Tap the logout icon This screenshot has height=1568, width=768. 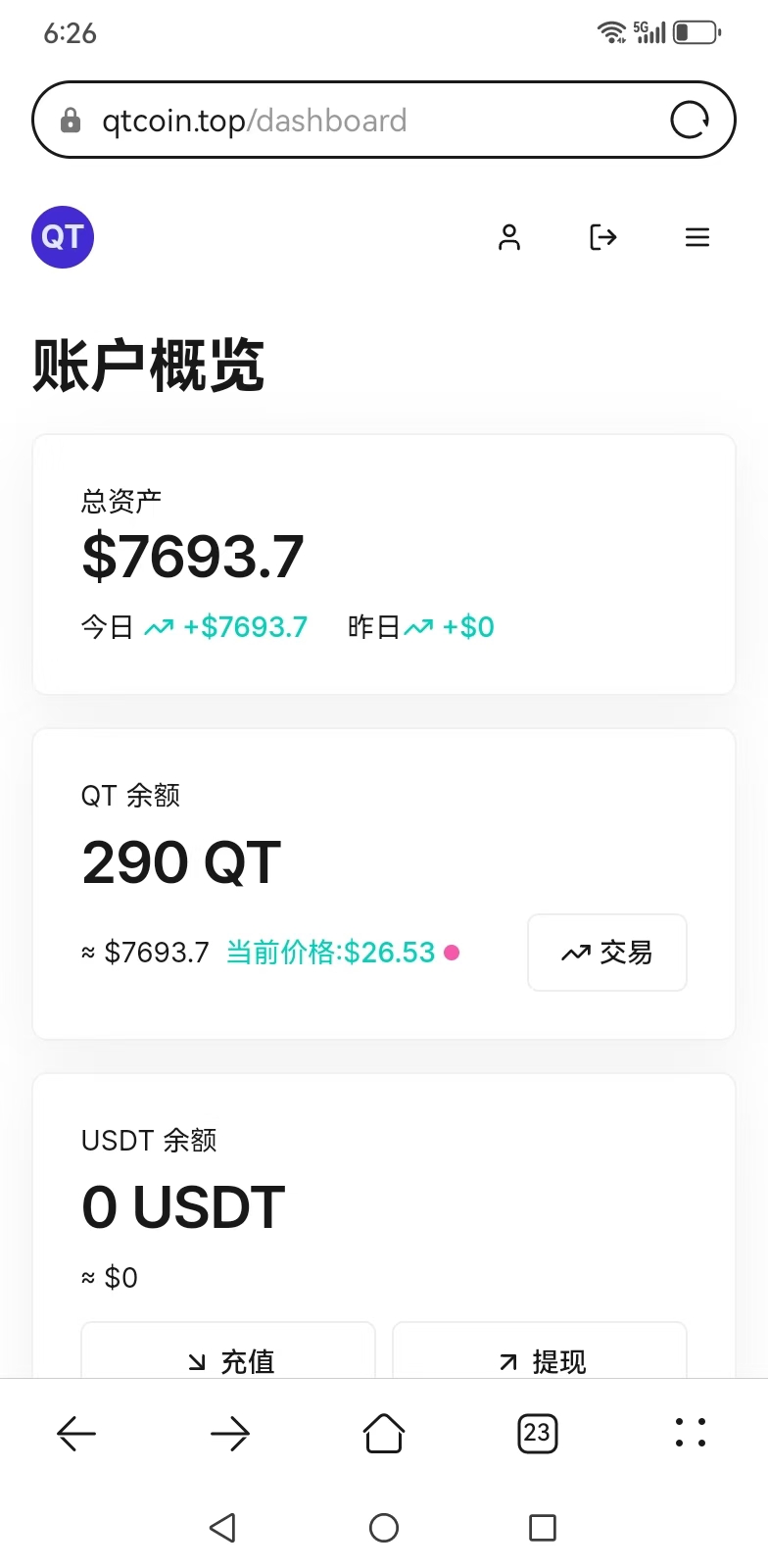[x=602, y=237]
